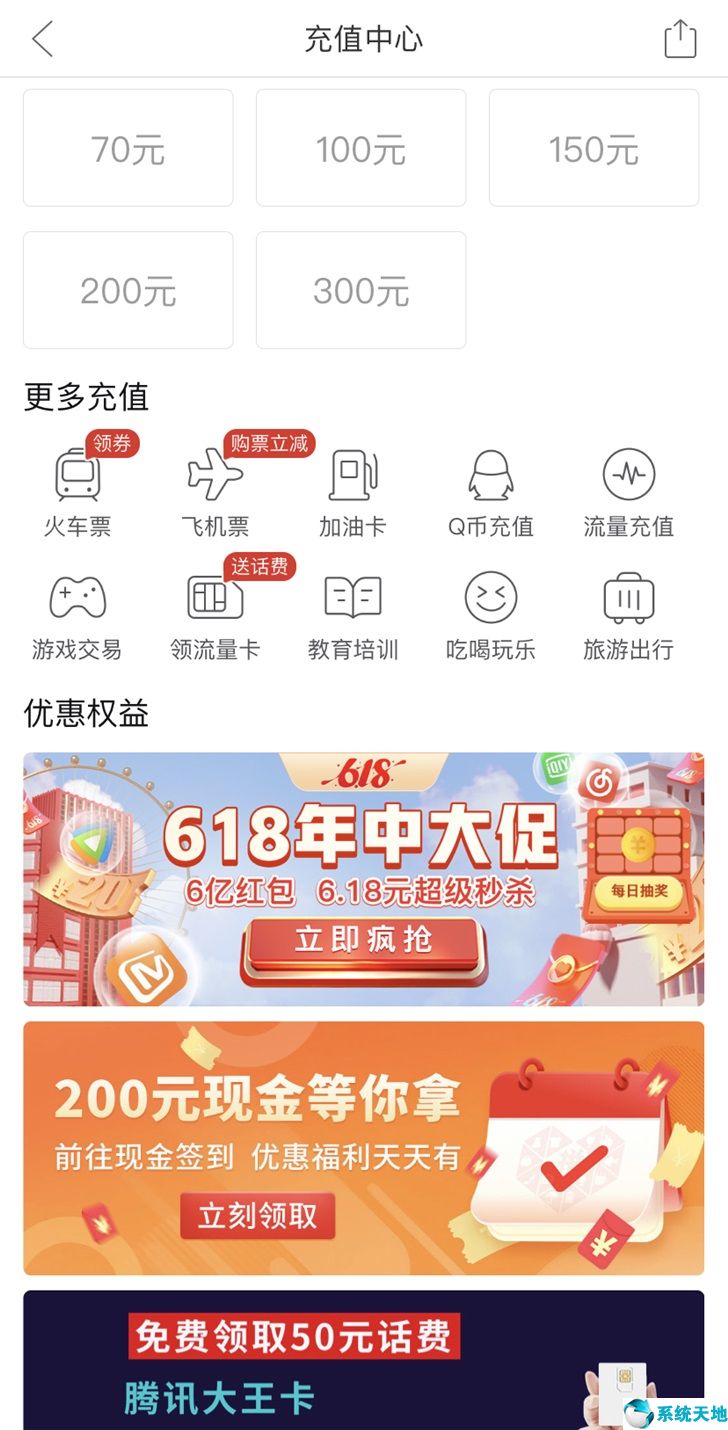Image resolution: width=728 pixels, height=1430 pixels.
Task: Open the 200元现金等你拿 banner
Action: [x=364, y=1148]
